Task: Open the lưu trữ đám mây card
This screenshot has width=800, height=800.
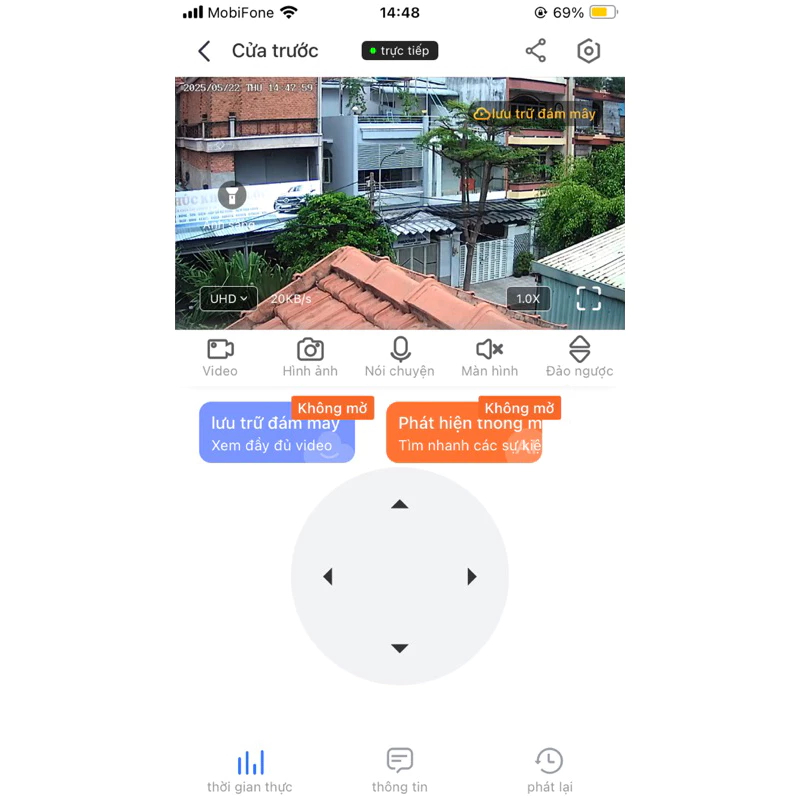Action: [x=277, y=433]
